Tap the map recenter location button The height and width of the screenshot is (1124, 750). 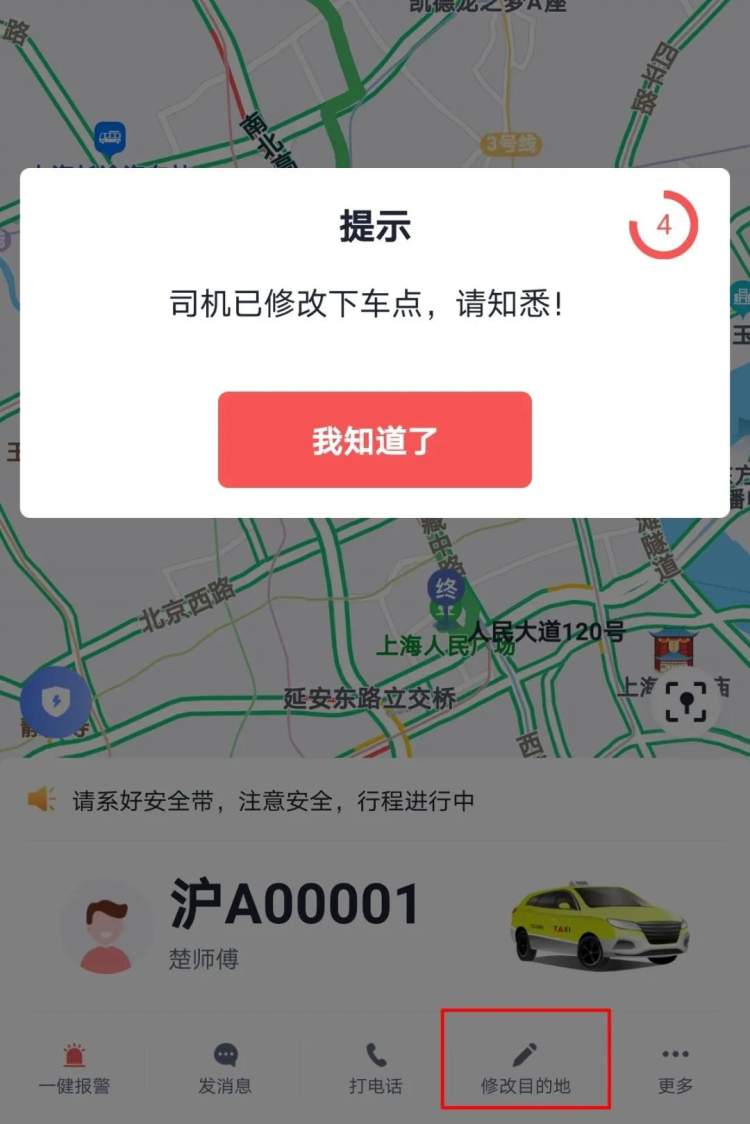[686, 701]
